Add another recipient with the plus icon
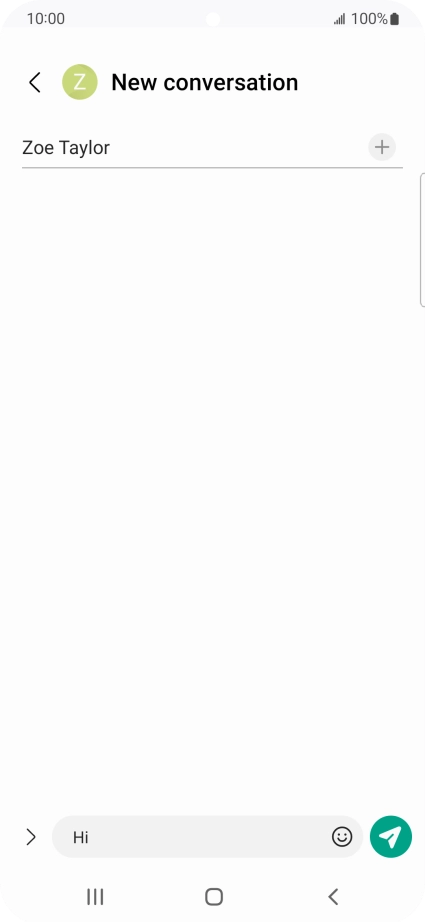The image size is (425, 922). (382, 147)
